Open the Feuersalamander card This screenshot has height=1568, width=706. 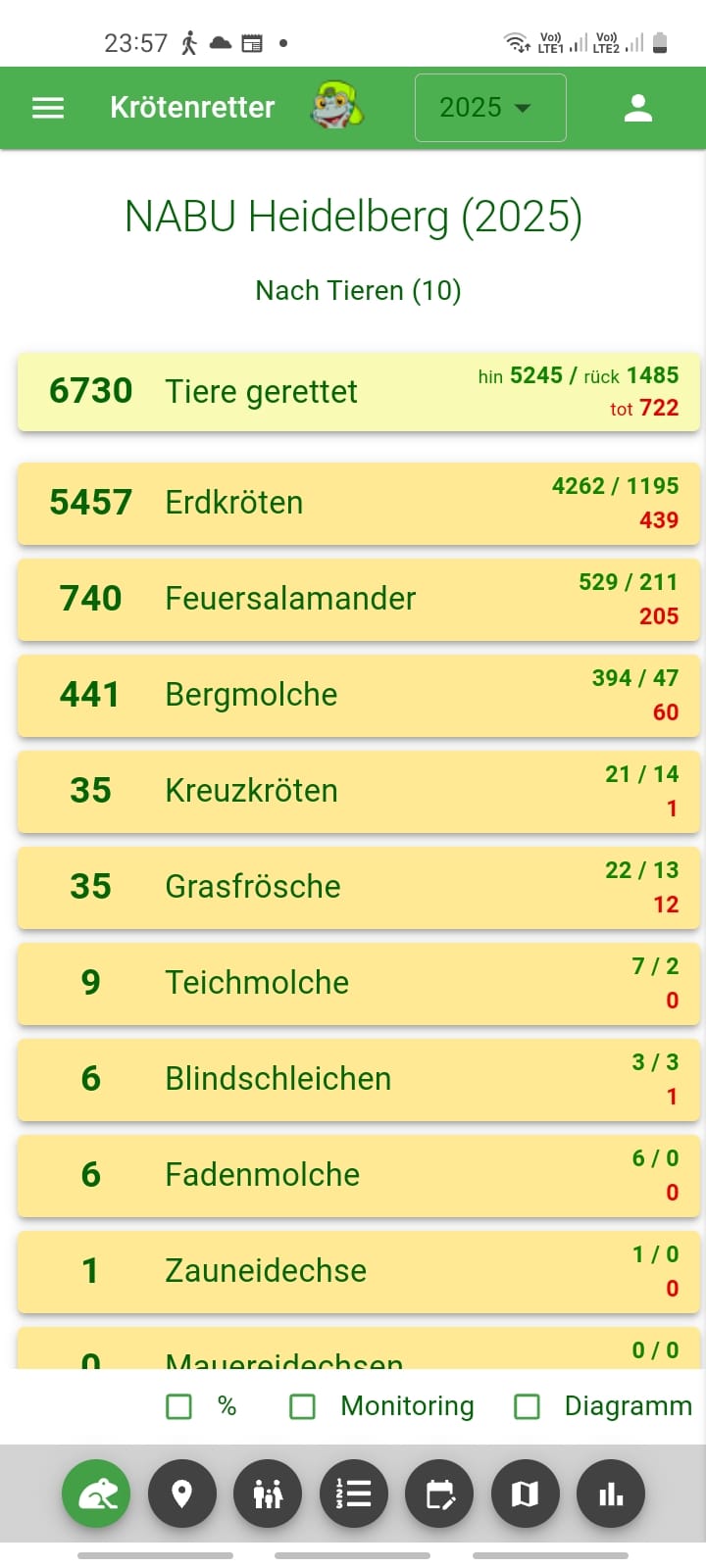[359, 599]
